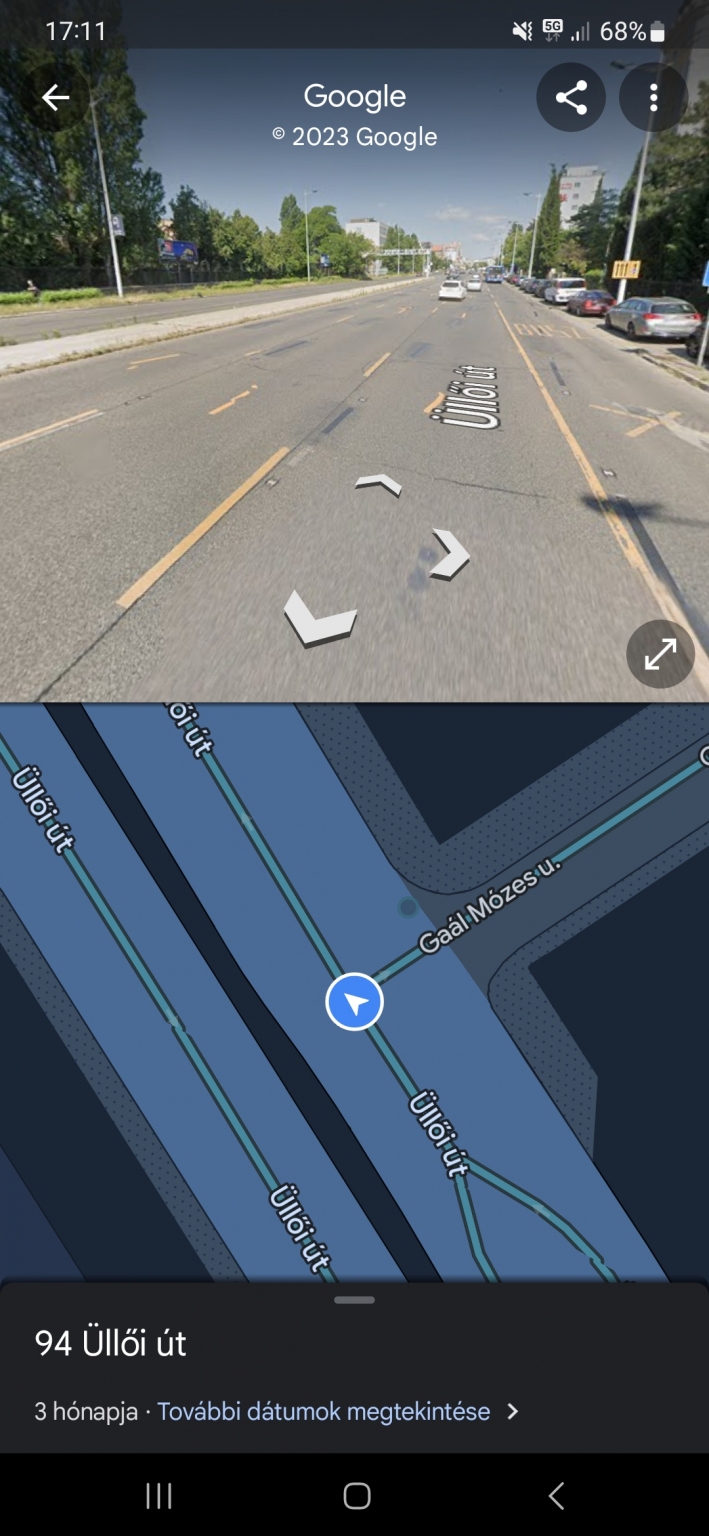Open recent apps from navigation bar

click(159, 1495)
